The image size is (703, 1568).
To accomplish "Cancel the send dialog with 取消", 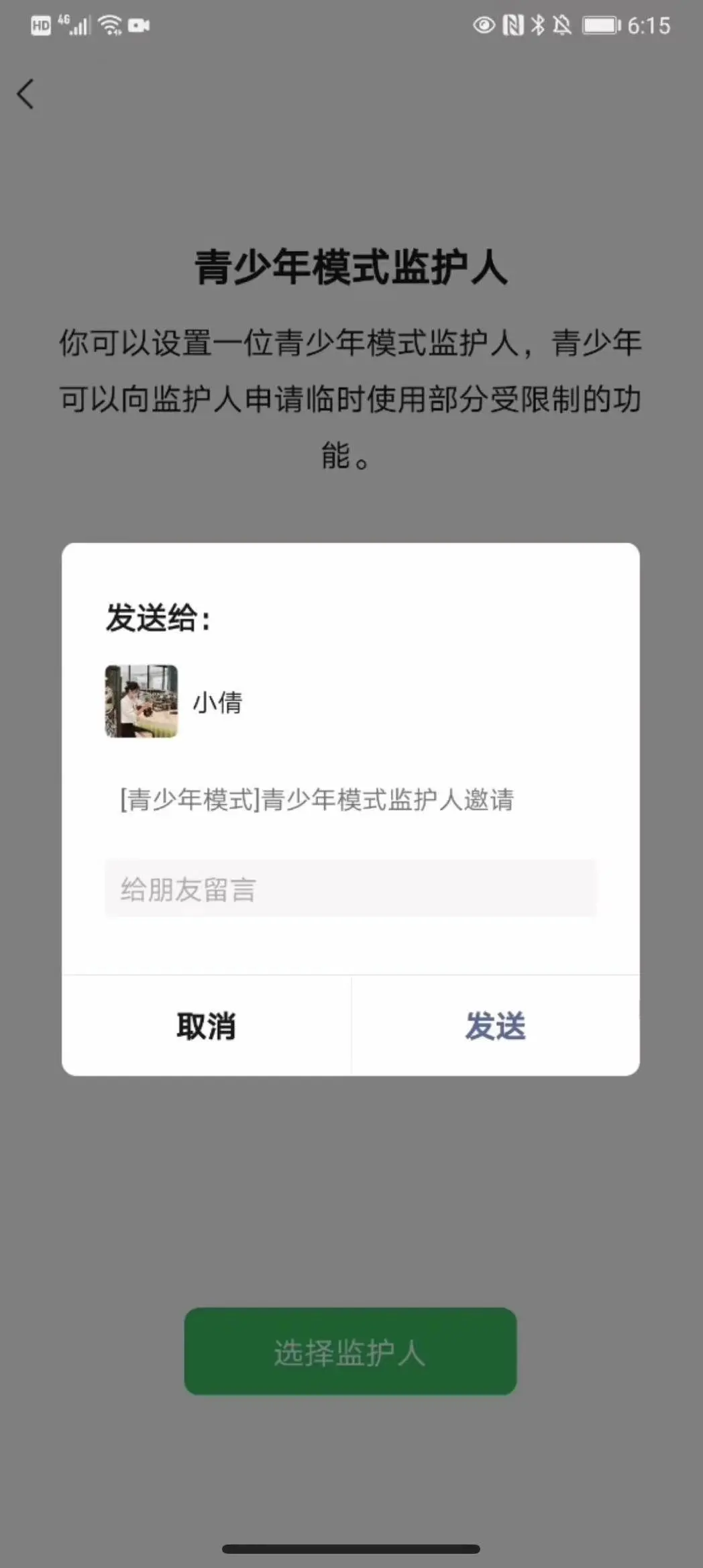I will pos(206,1026).
